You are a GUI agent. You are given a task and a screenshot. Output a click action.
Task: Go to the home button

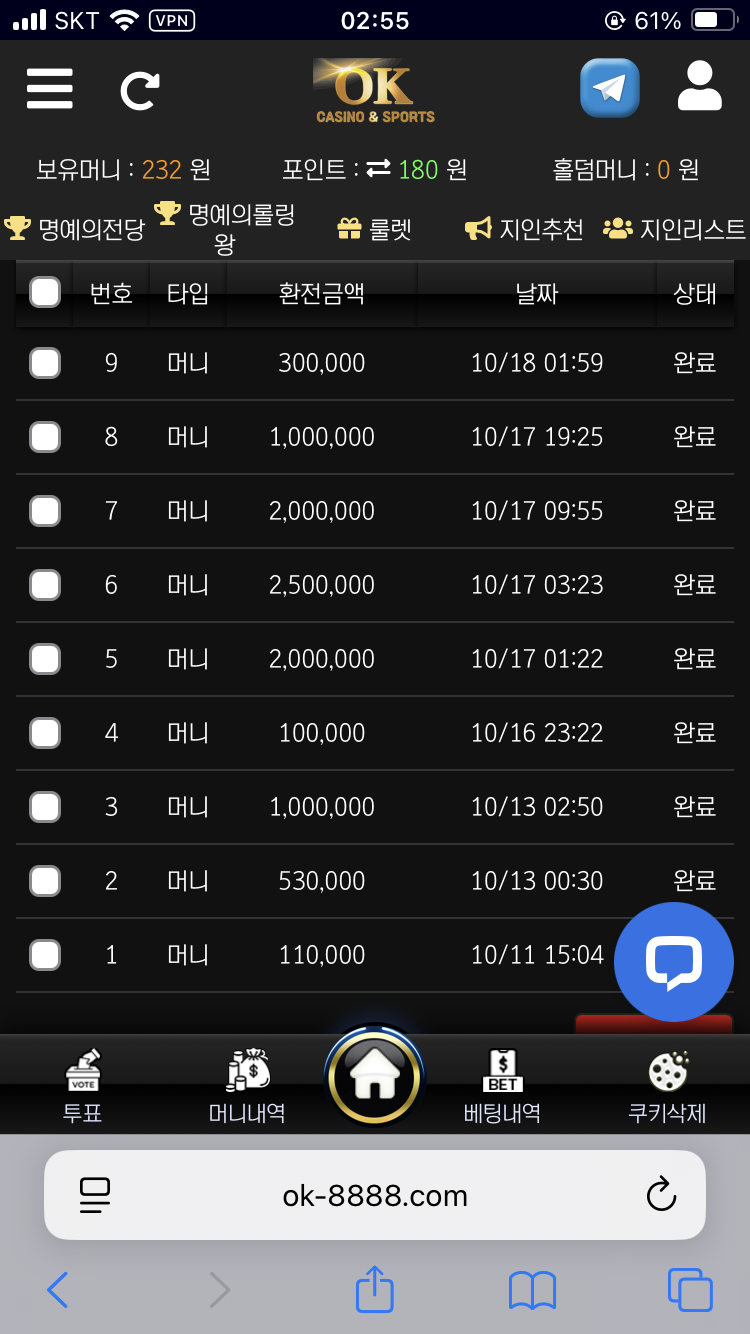(375, 1076)
